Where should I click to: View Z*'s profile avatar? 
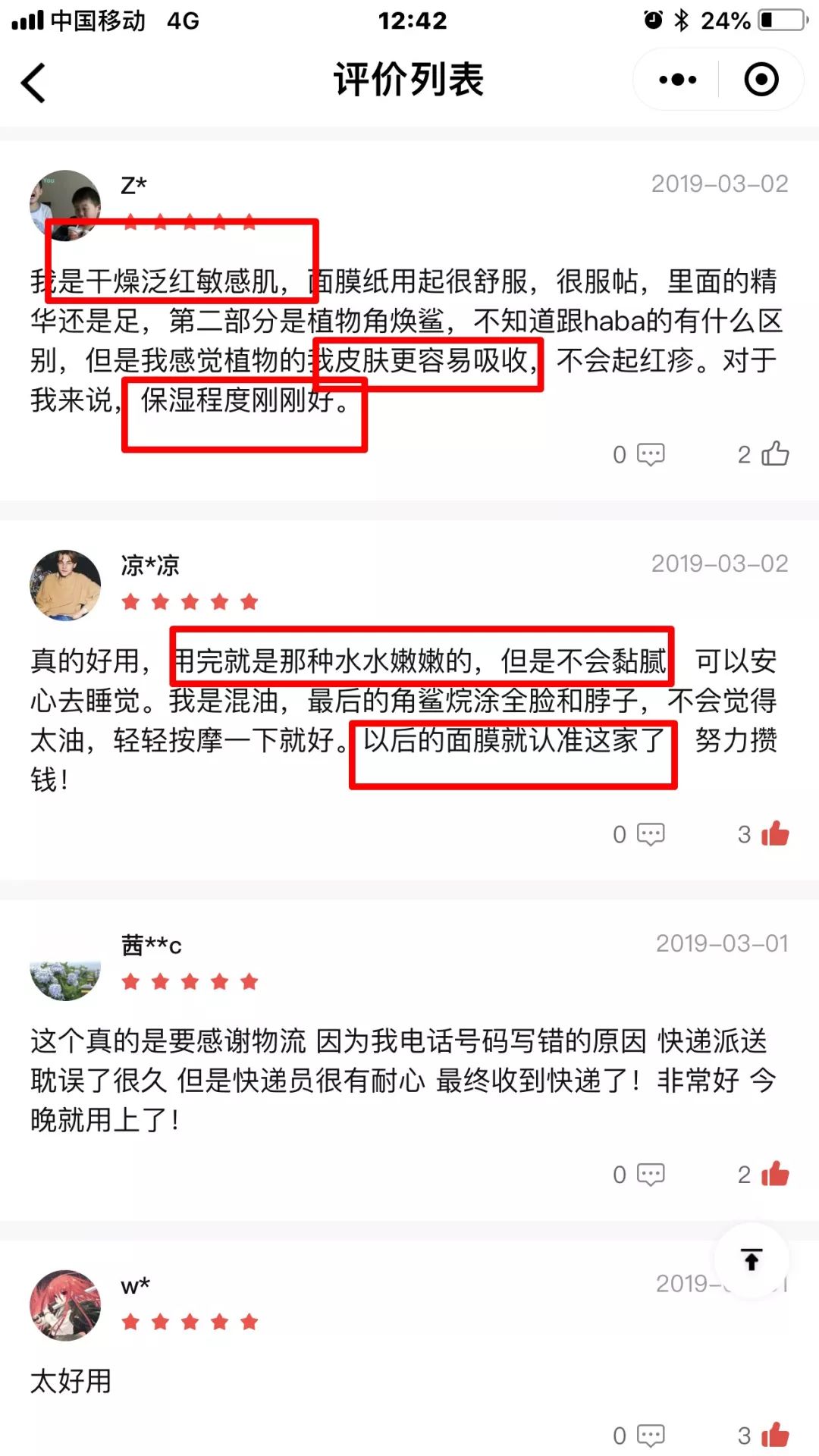pyautogui.click(x=65, y=206)
